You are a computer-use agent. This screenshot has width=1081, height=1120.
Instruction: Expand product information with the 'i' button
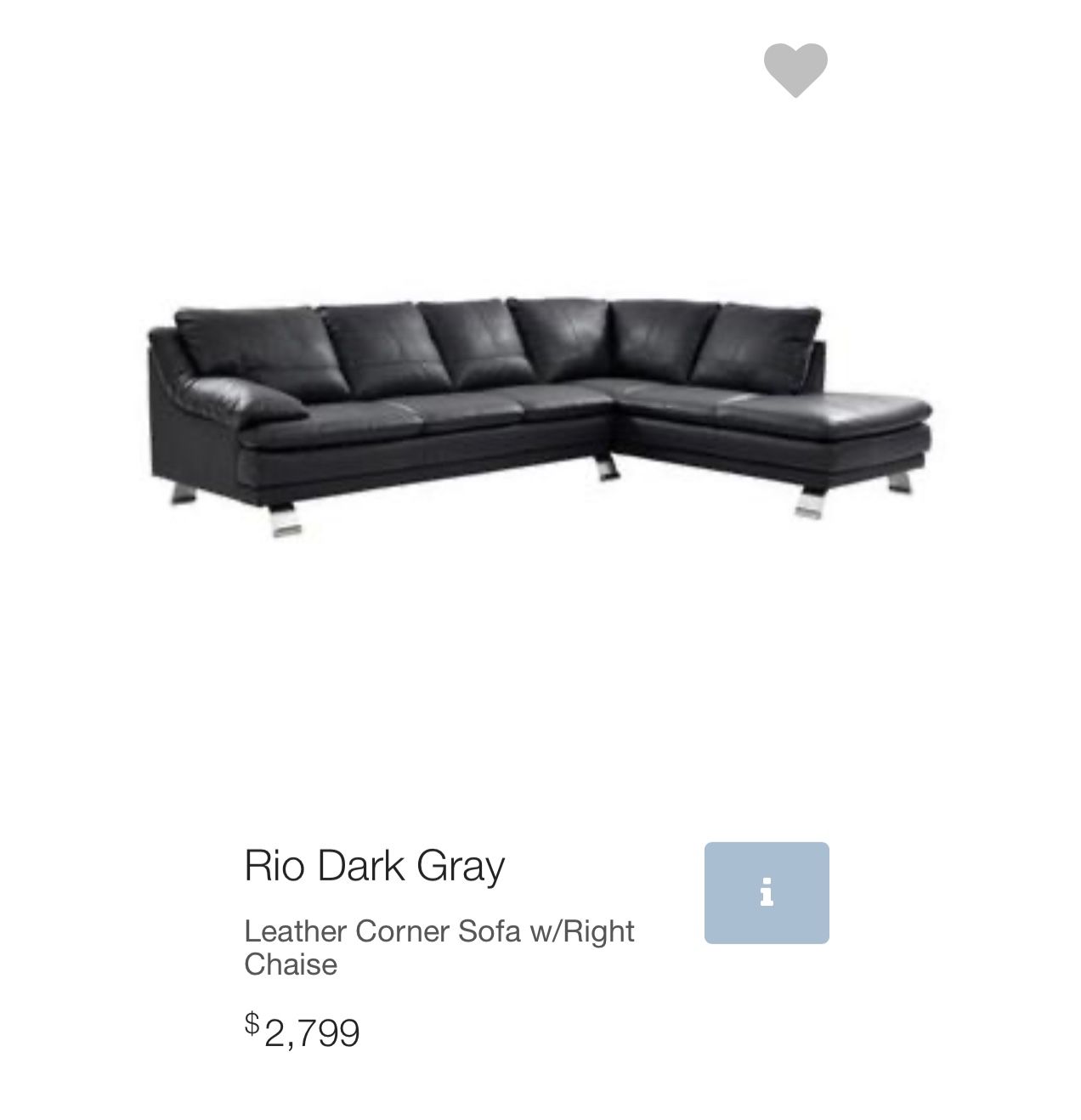click(x=767, y=894)
